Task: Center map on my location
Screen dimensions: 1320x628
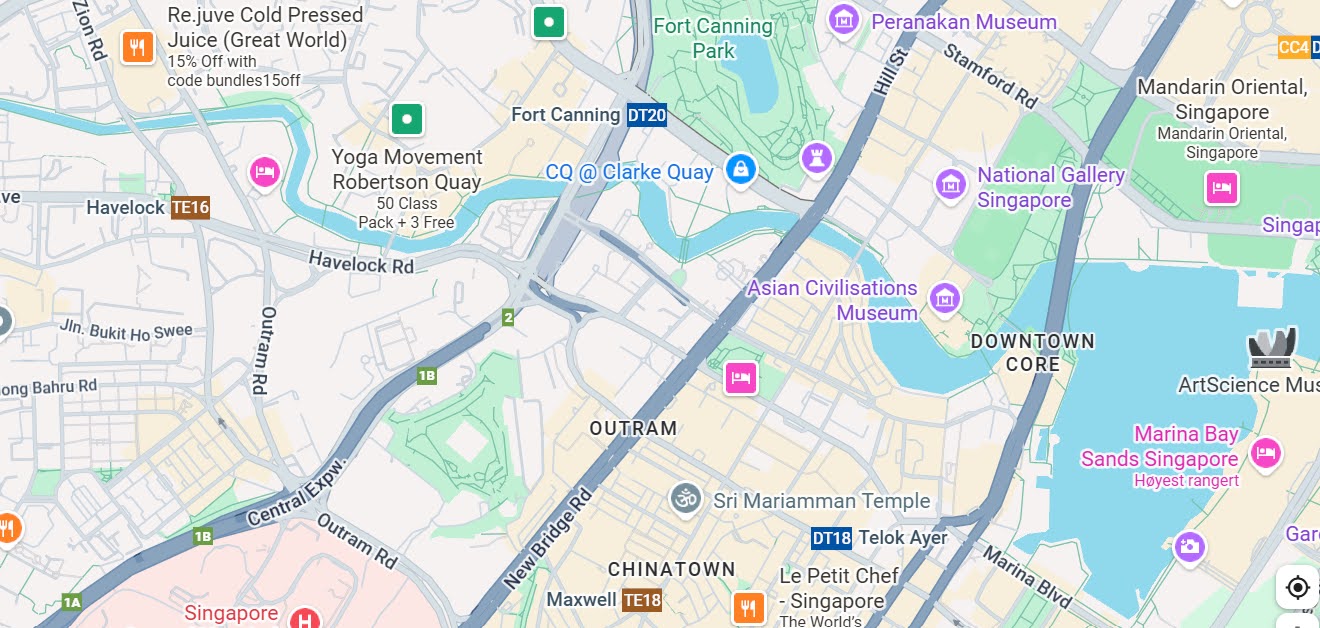Action: (1297, 587)
